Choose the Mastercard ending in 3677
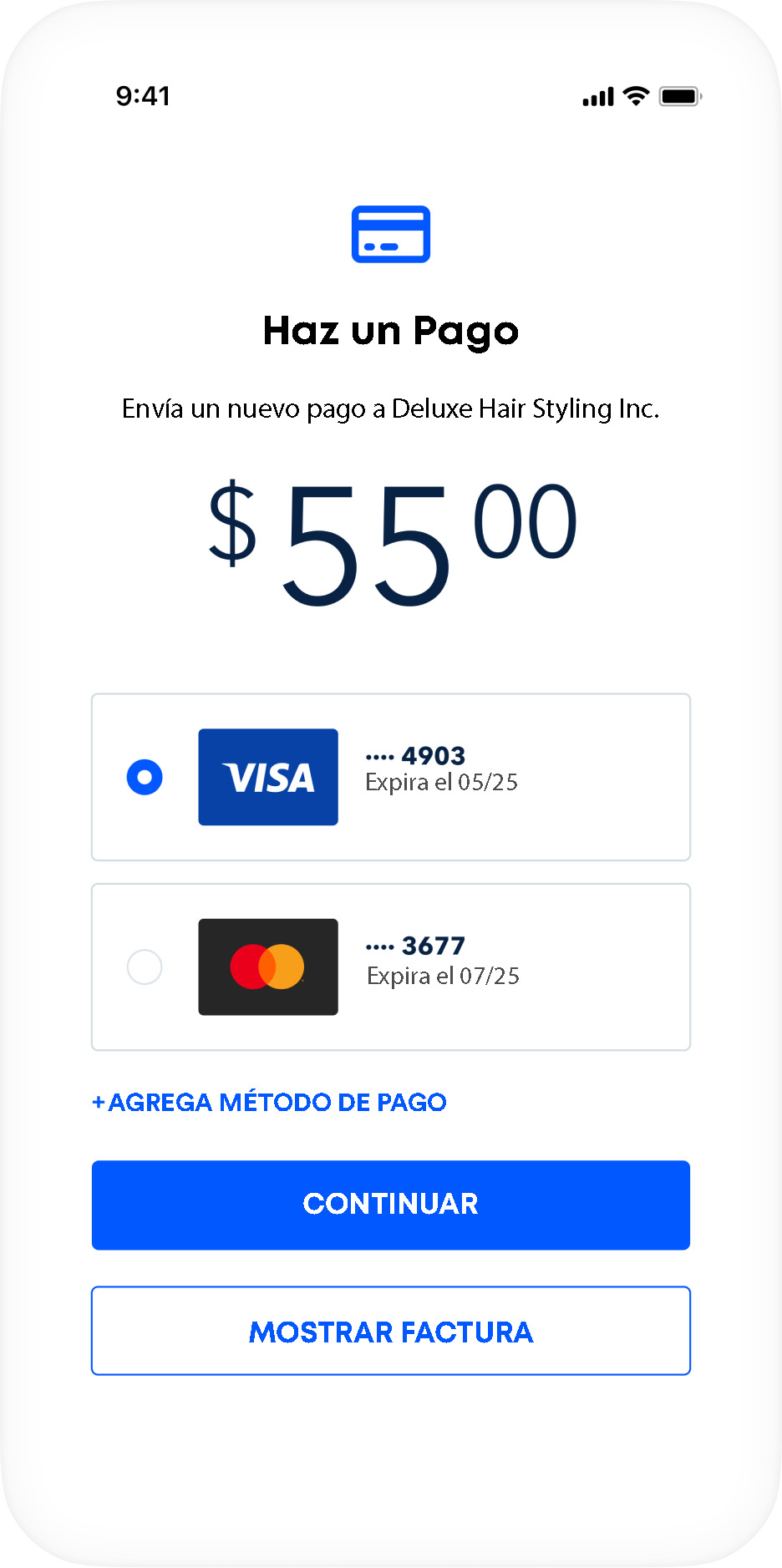The width and height of the screenshot is (782, 1568). [145, 967]
